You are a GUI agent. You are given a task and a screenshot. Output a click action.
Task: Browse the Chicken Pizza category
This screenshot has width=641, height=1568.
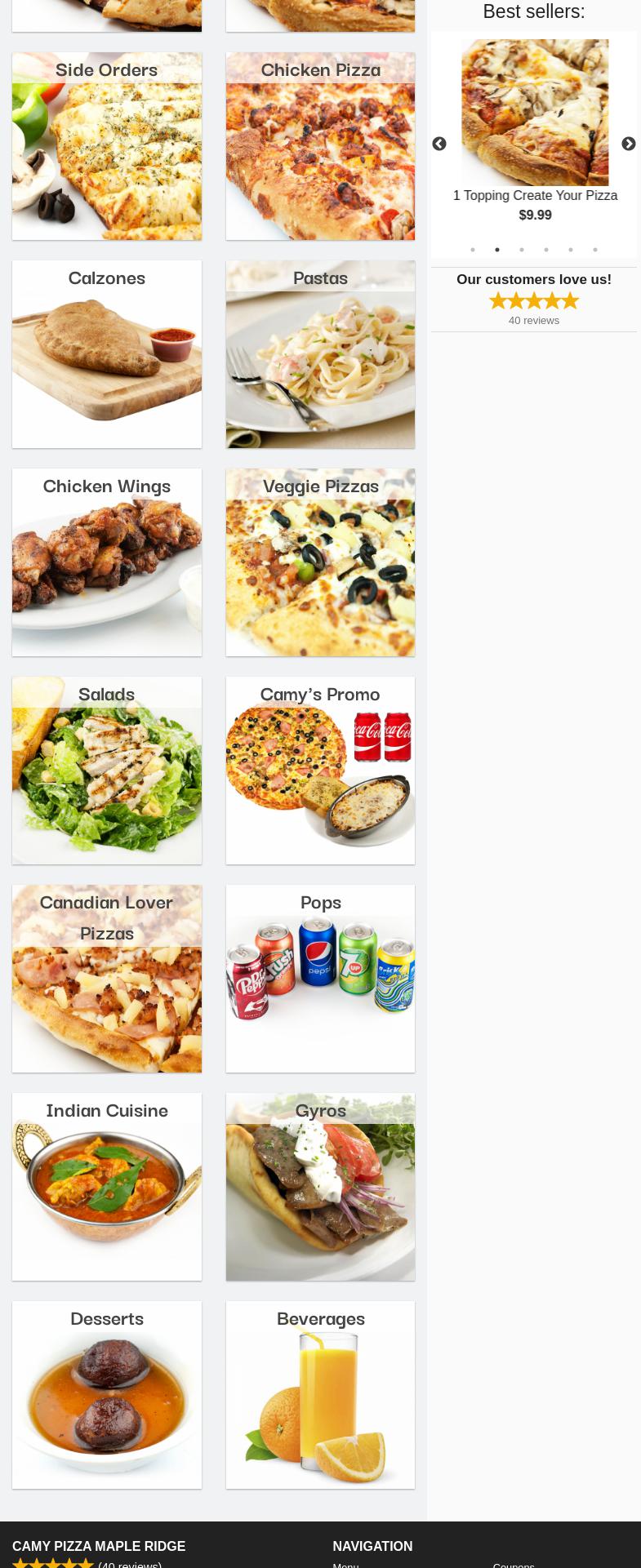click(320, 147)
